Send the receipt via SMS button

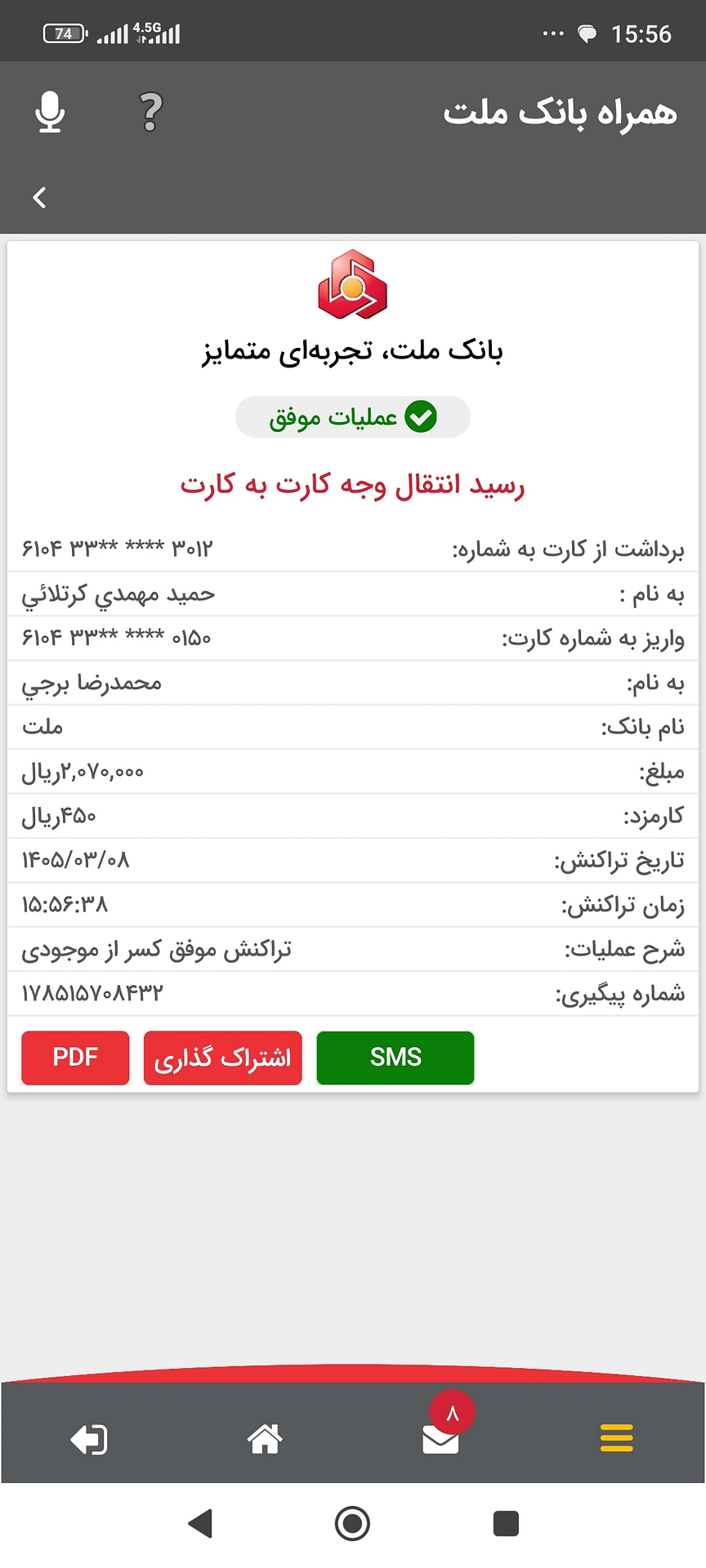[395, 1058]
